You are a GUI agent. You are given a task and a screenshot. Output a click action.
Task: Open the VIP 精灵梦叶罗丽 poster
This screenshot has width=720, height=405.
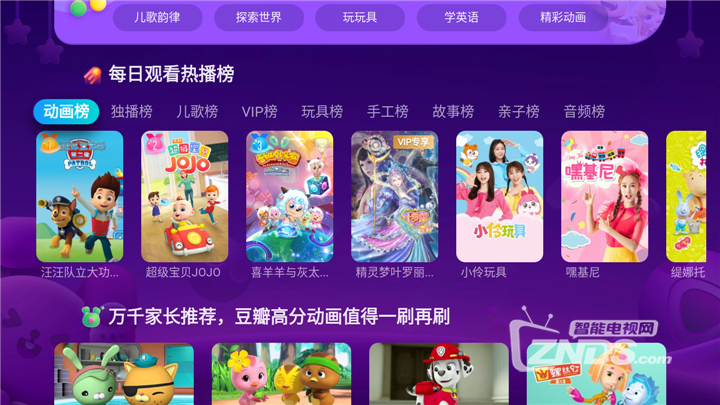click(395, 197)
